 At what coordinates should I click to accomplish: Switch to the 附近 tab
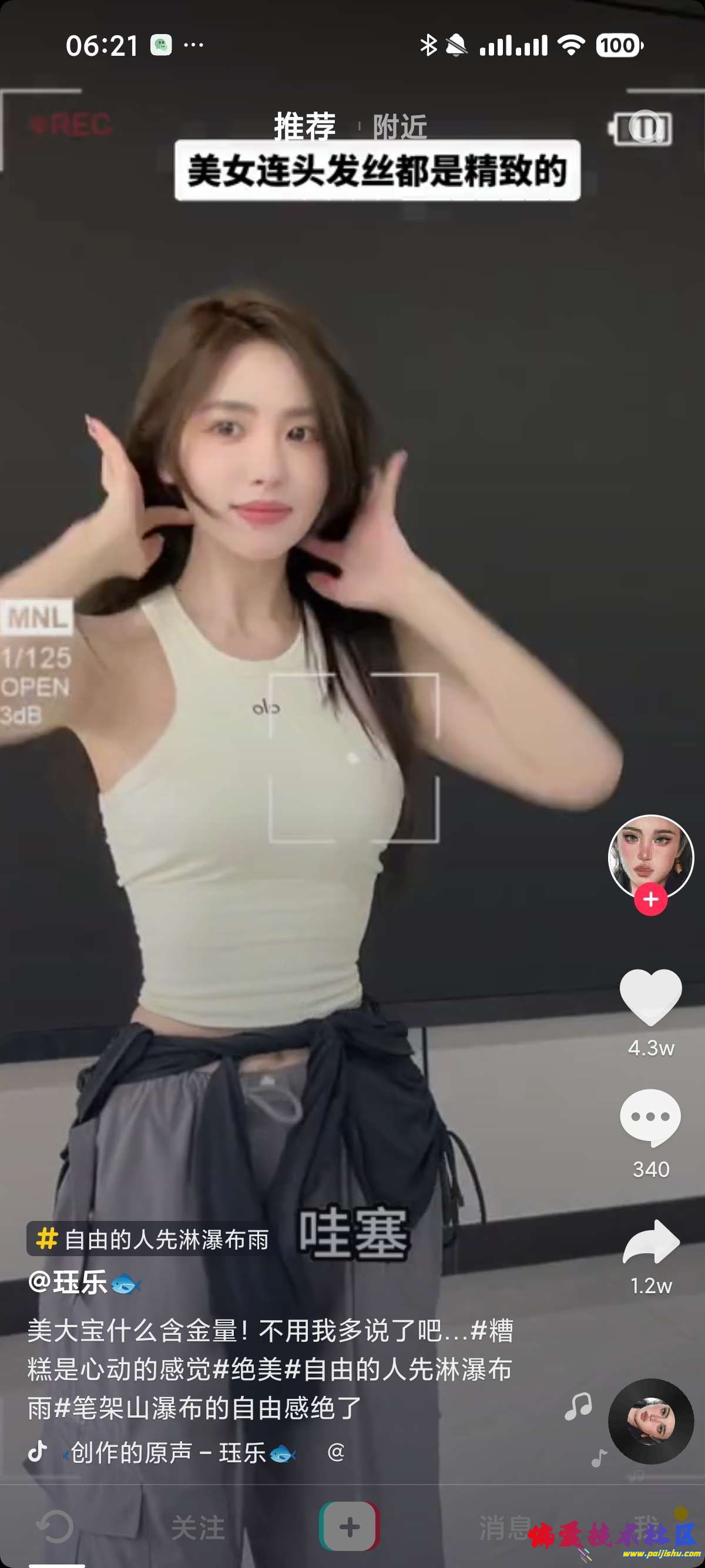coord(399,127)
